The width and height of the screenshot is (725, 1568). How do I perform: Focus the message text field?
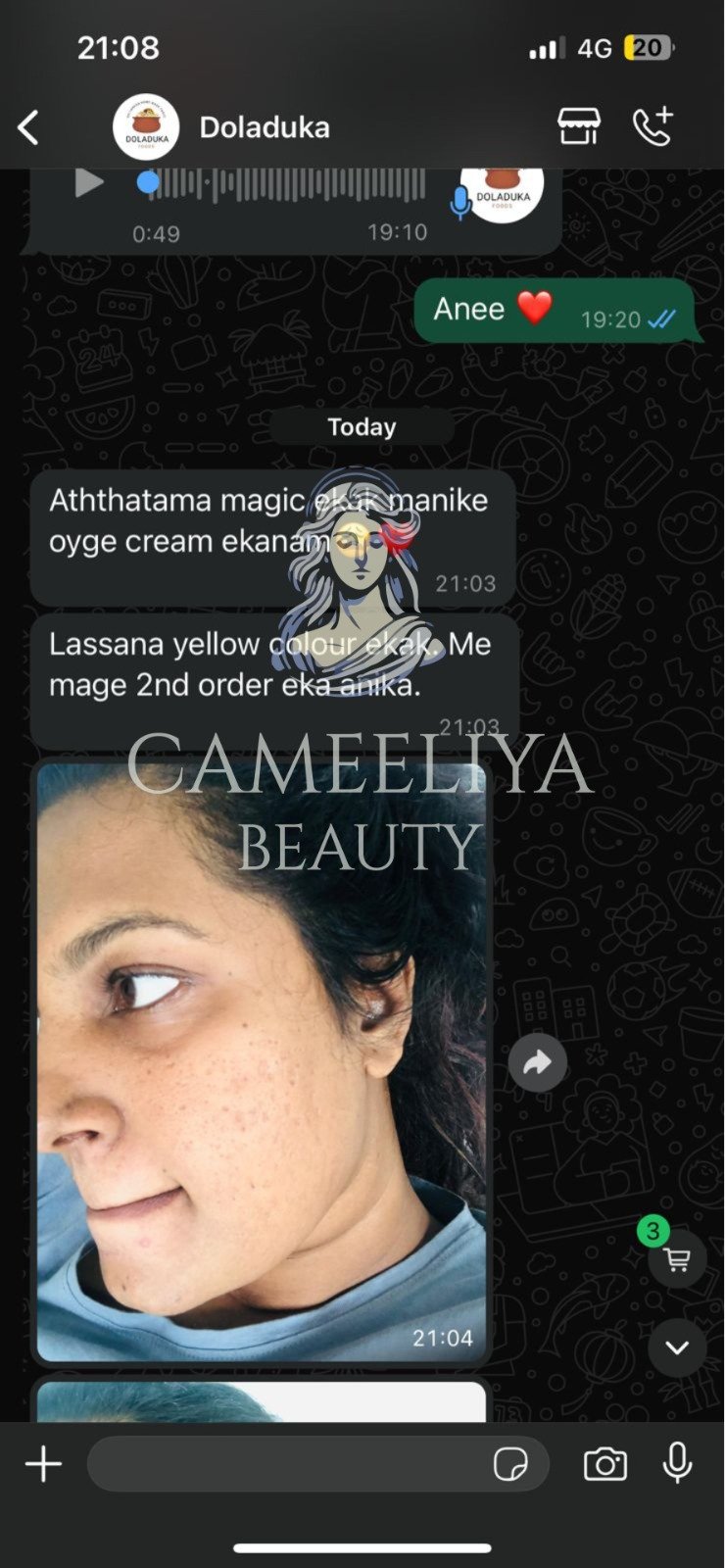pyautogui.click(x=284, y=1465)
